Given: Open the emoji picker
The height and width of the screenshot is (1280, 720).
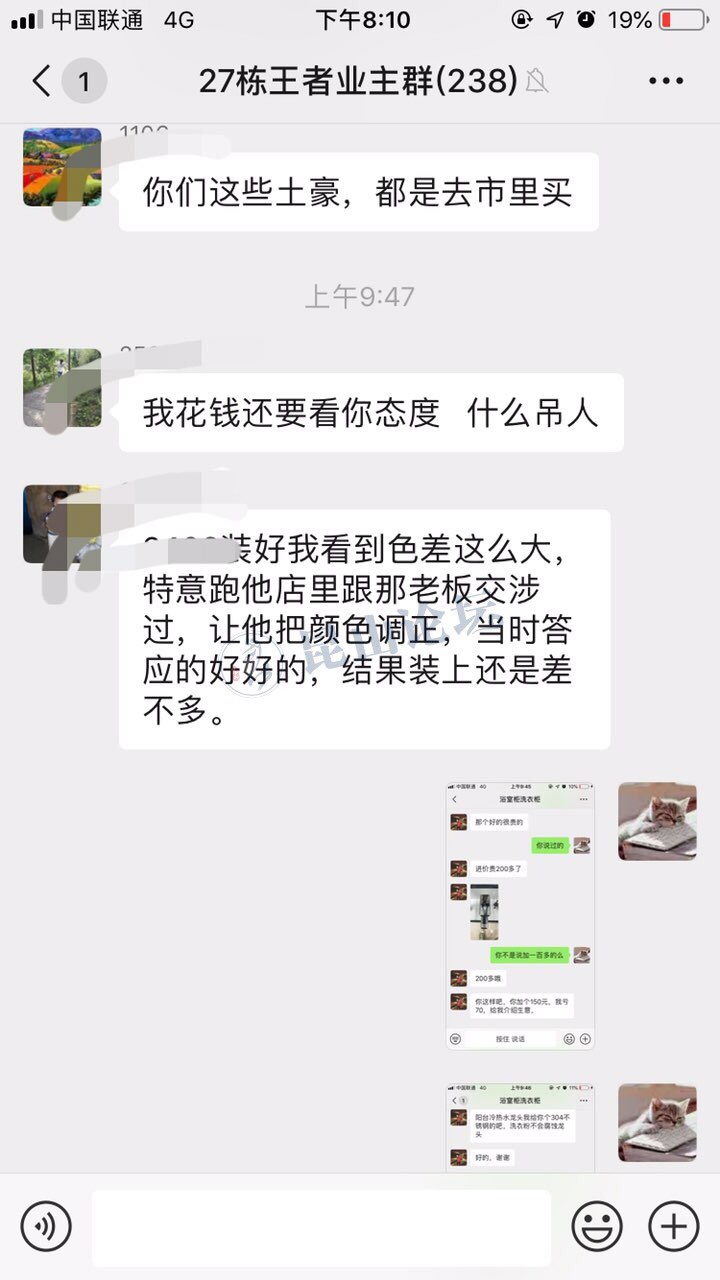Looking at the screenshot, I should [x=597, y=1225].
